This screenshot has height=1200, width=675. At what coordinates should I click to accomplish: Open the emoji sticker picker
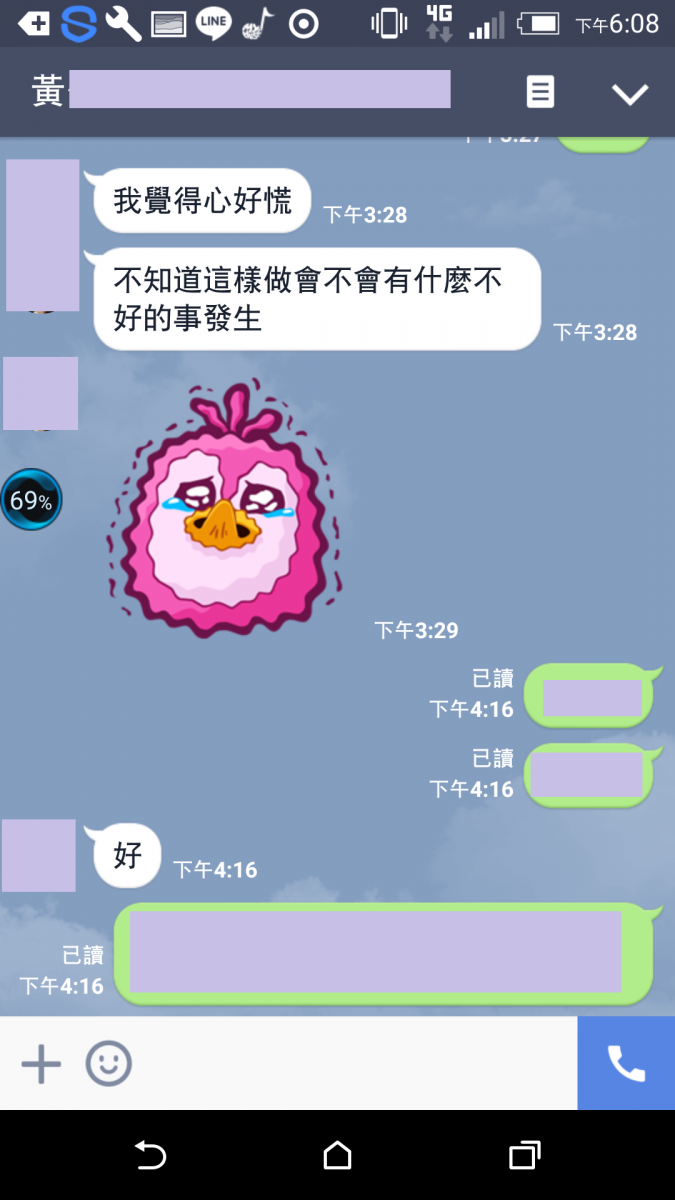[108, 1063]
